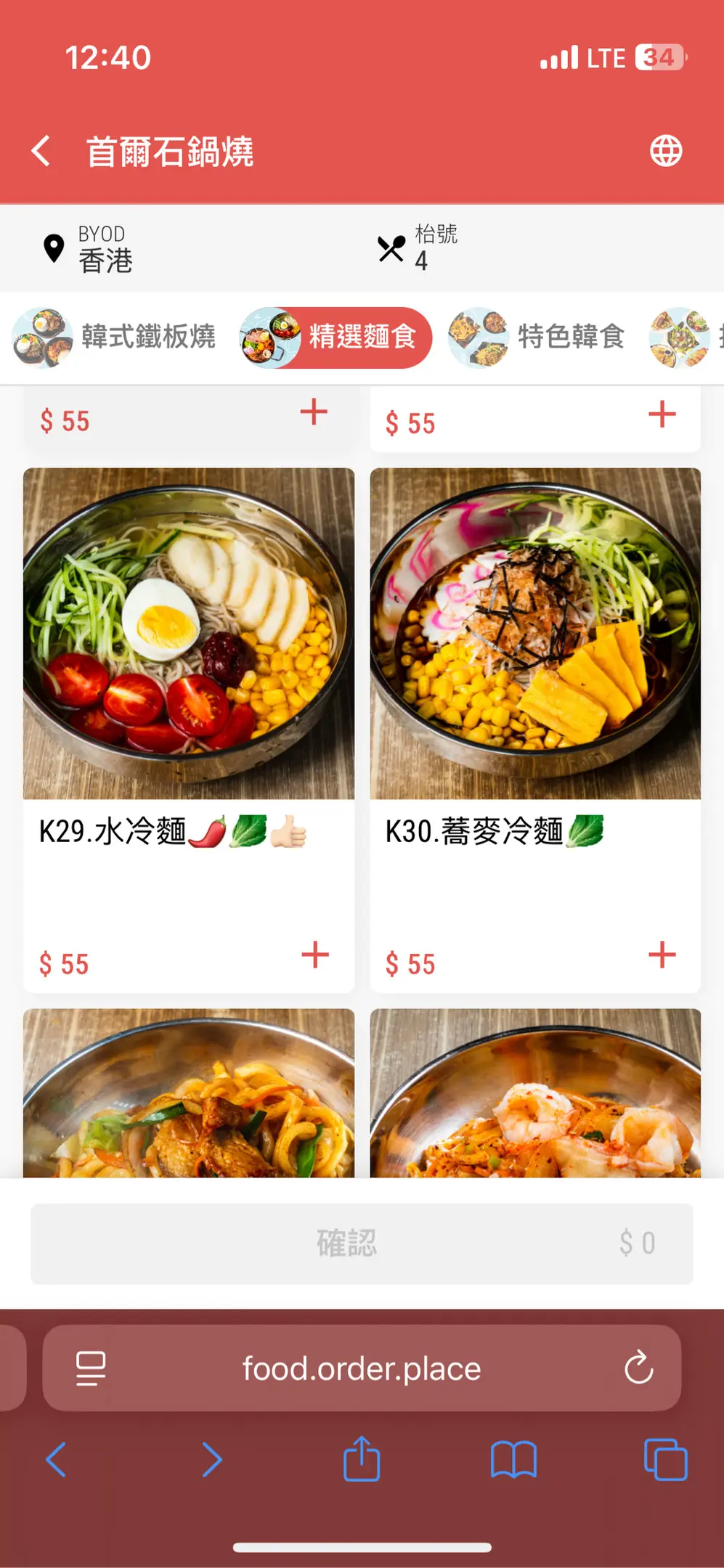
Task: Reload the food.order.place page
Action: pyautogui.click(x=638, y=1368)
